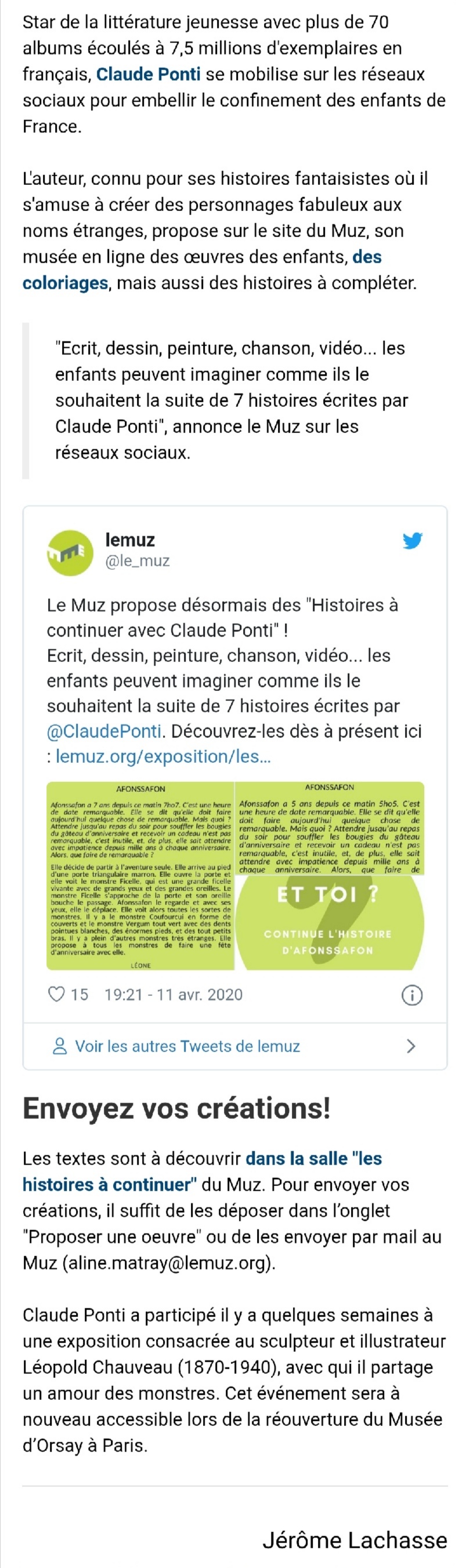Open the Claude Ponti link
This screenshot has width=470, height=1568.
148,74
